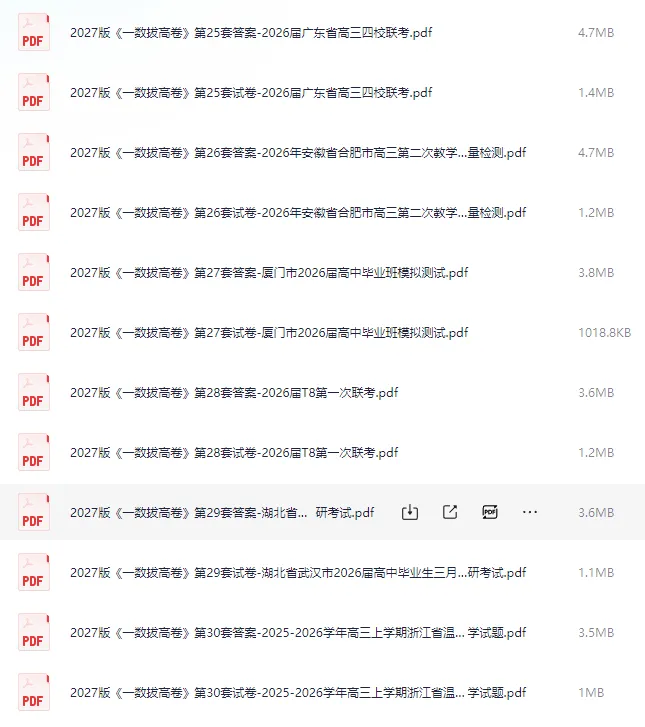Open 第30套答案 浙江省 PDF
Screen dimensions: 645x727
click(x=298, y=632)
